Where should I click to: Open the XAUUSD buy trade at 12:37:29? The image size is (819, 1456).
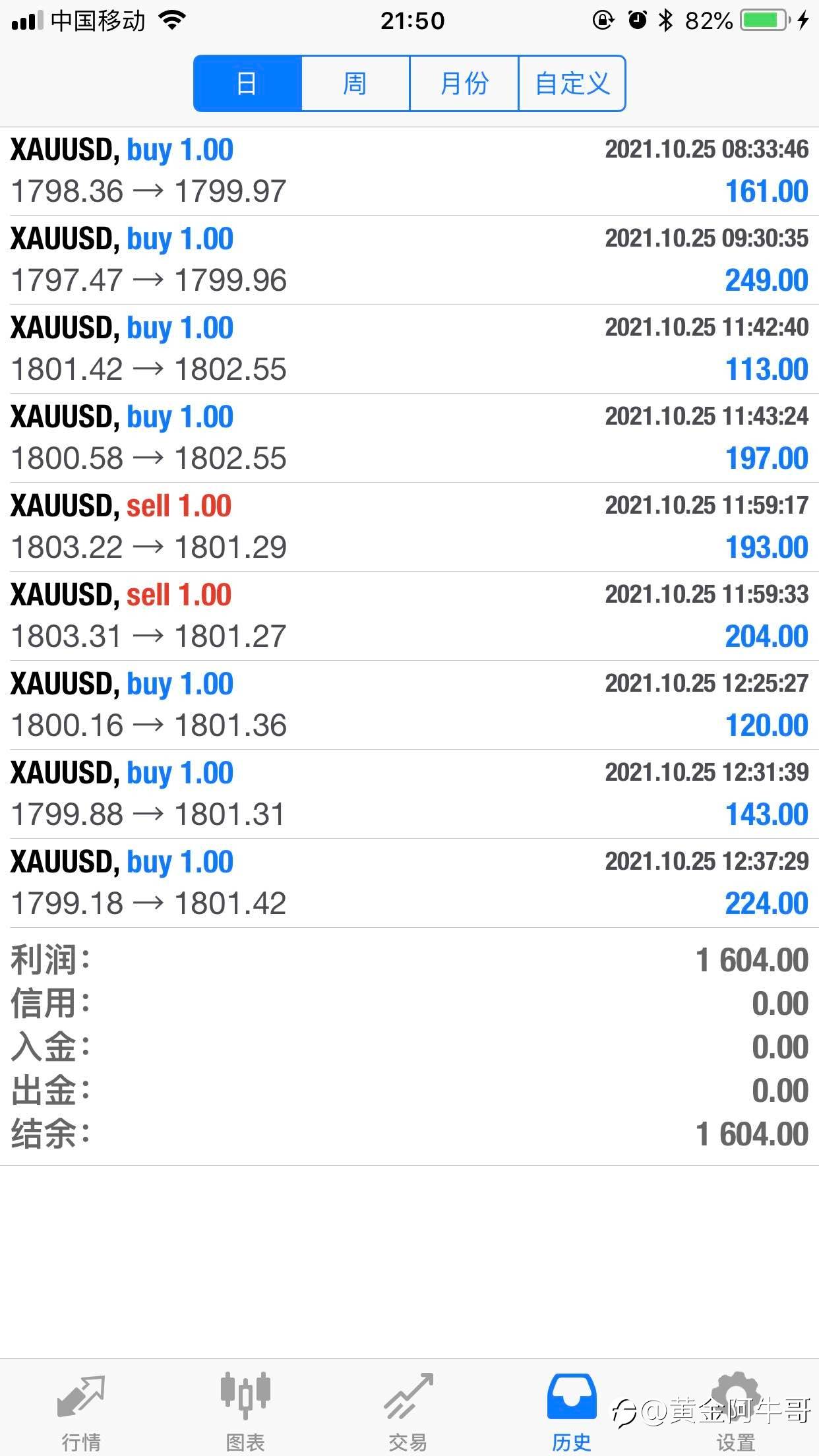point(409,883)
